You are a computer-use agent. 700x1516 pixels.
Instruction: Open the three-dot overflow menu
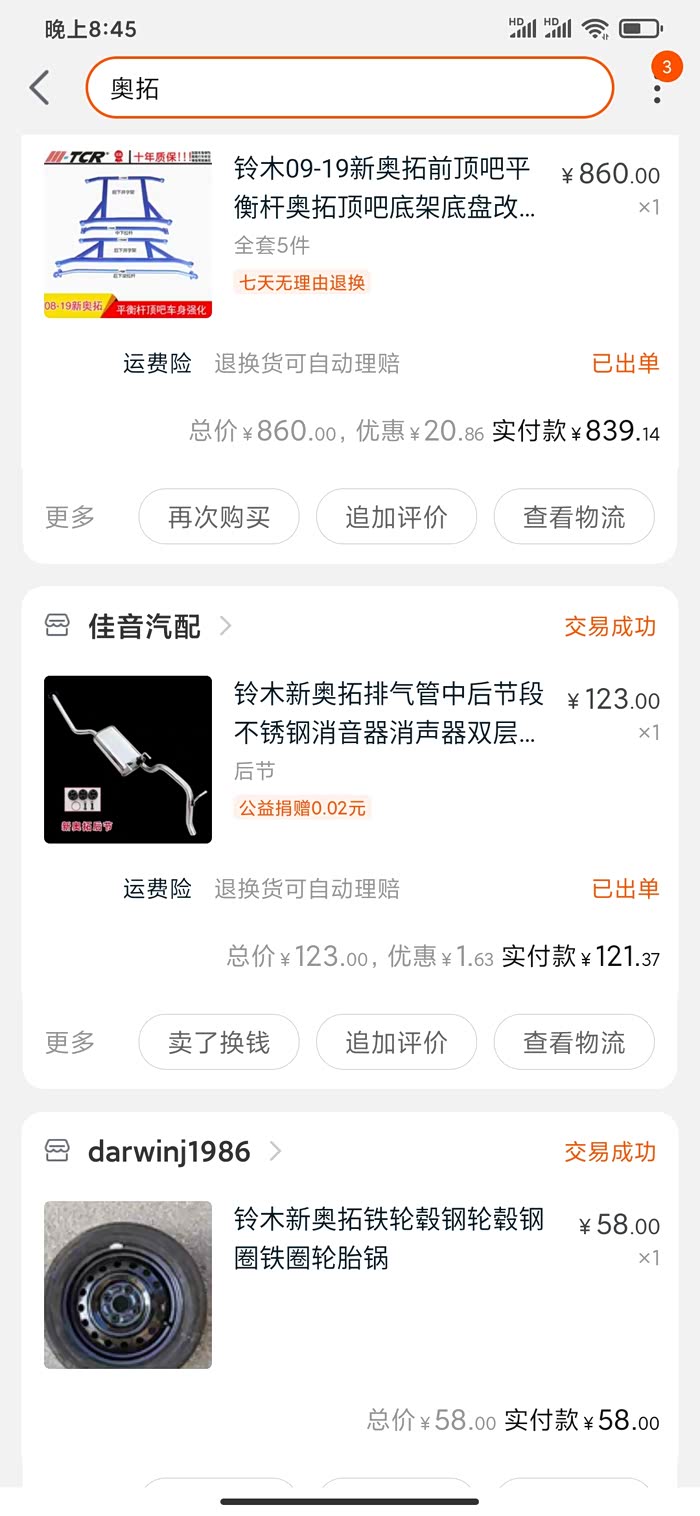coord(657,88)
